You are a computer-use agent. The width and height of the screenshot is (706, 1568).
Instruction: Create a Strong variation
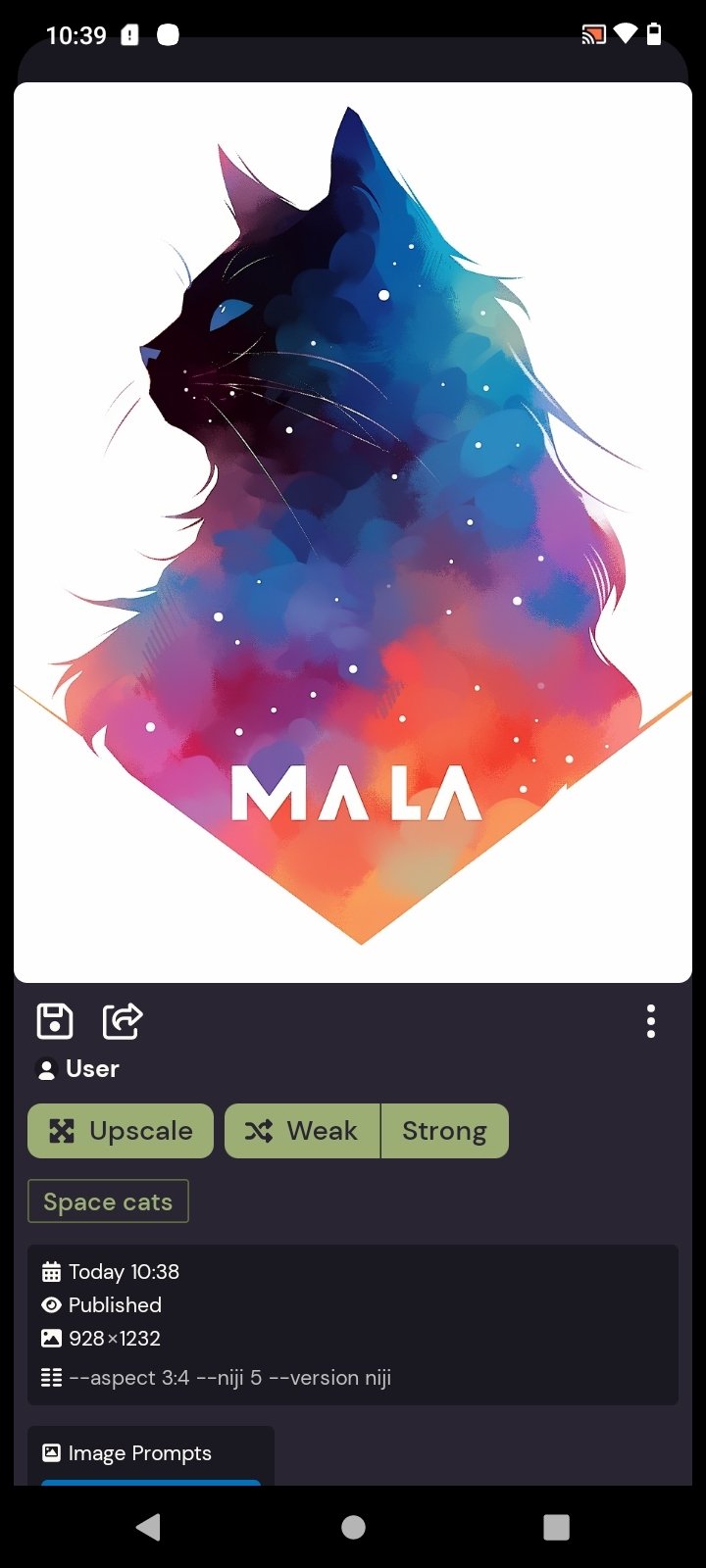(444, 1131)
